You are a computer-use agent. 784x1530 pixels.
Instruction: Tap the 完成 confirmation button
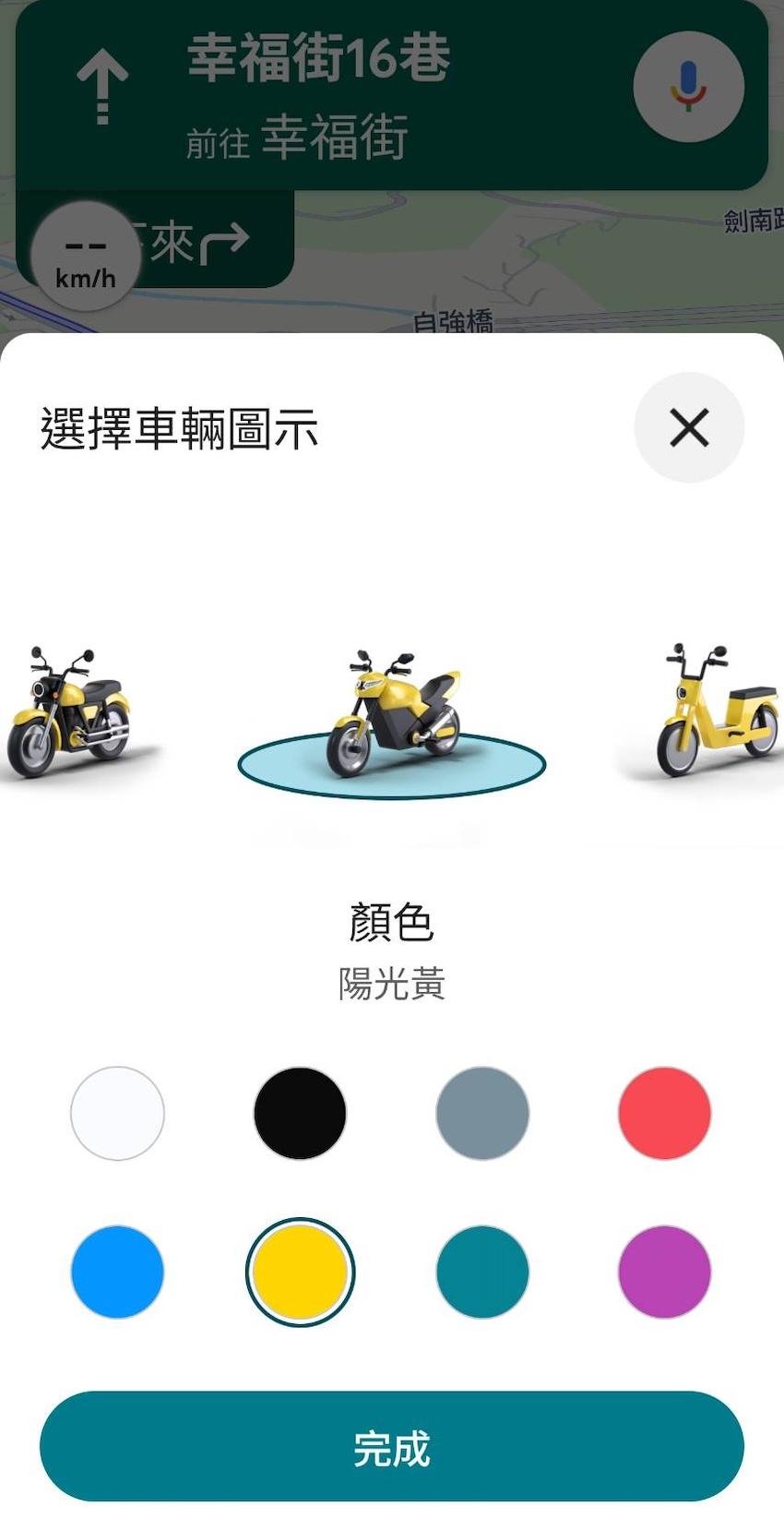[x=392, y=1452]
